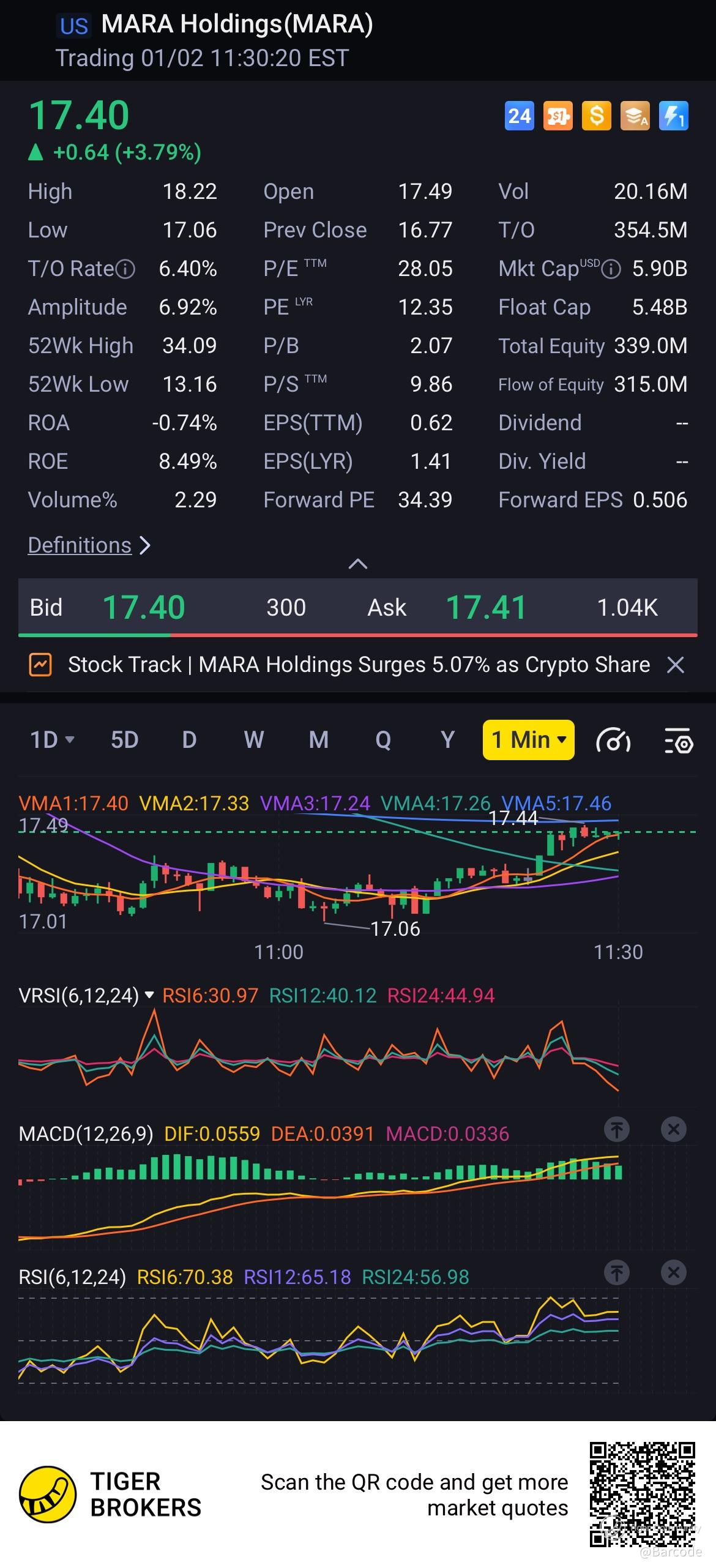The width and height of the screenshot is (716, 1568).
Task: Open the 24-hour trading icon
Action: point(519,116)
